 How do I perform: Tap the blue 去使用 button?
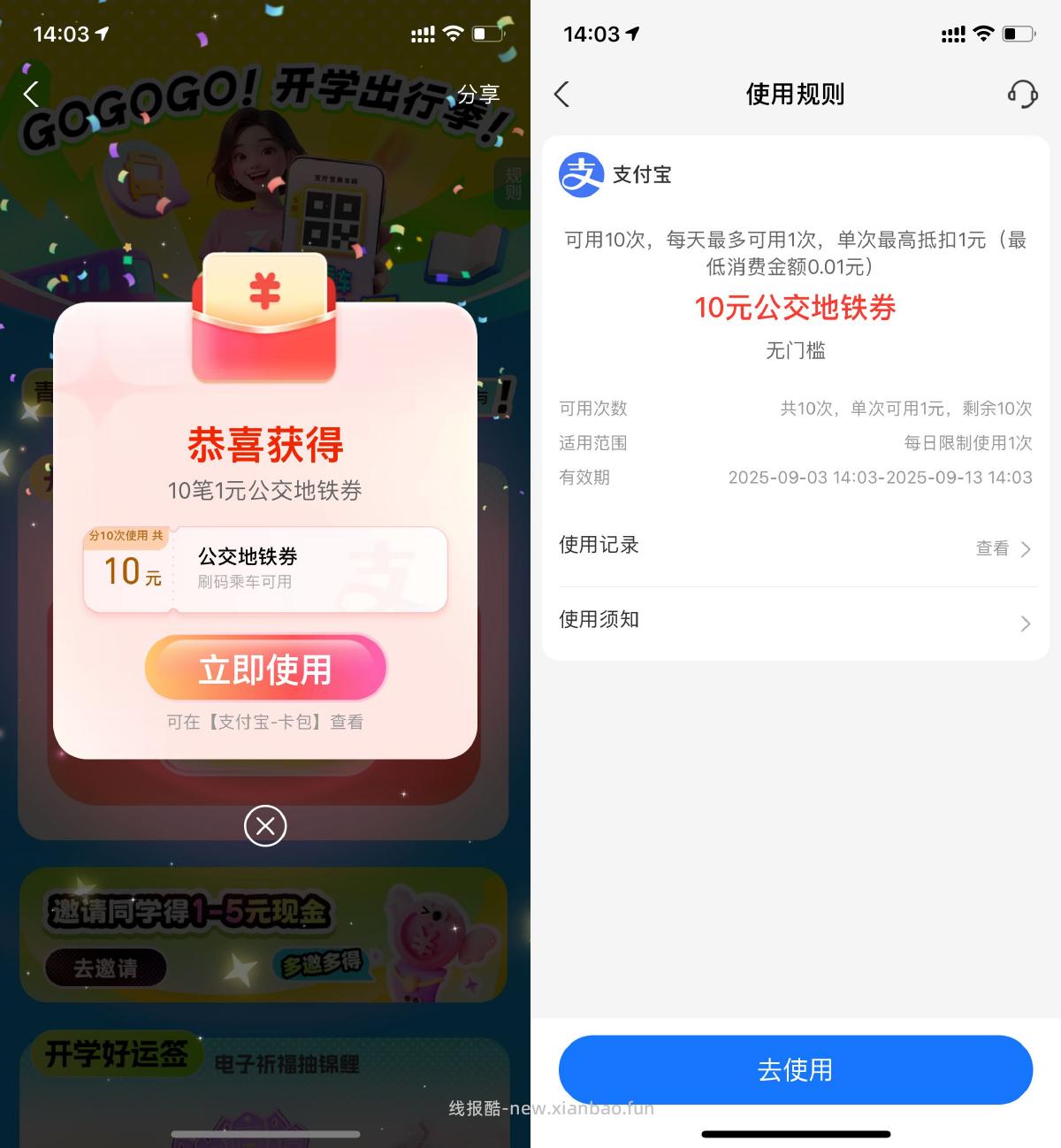tap(795, 1069)
